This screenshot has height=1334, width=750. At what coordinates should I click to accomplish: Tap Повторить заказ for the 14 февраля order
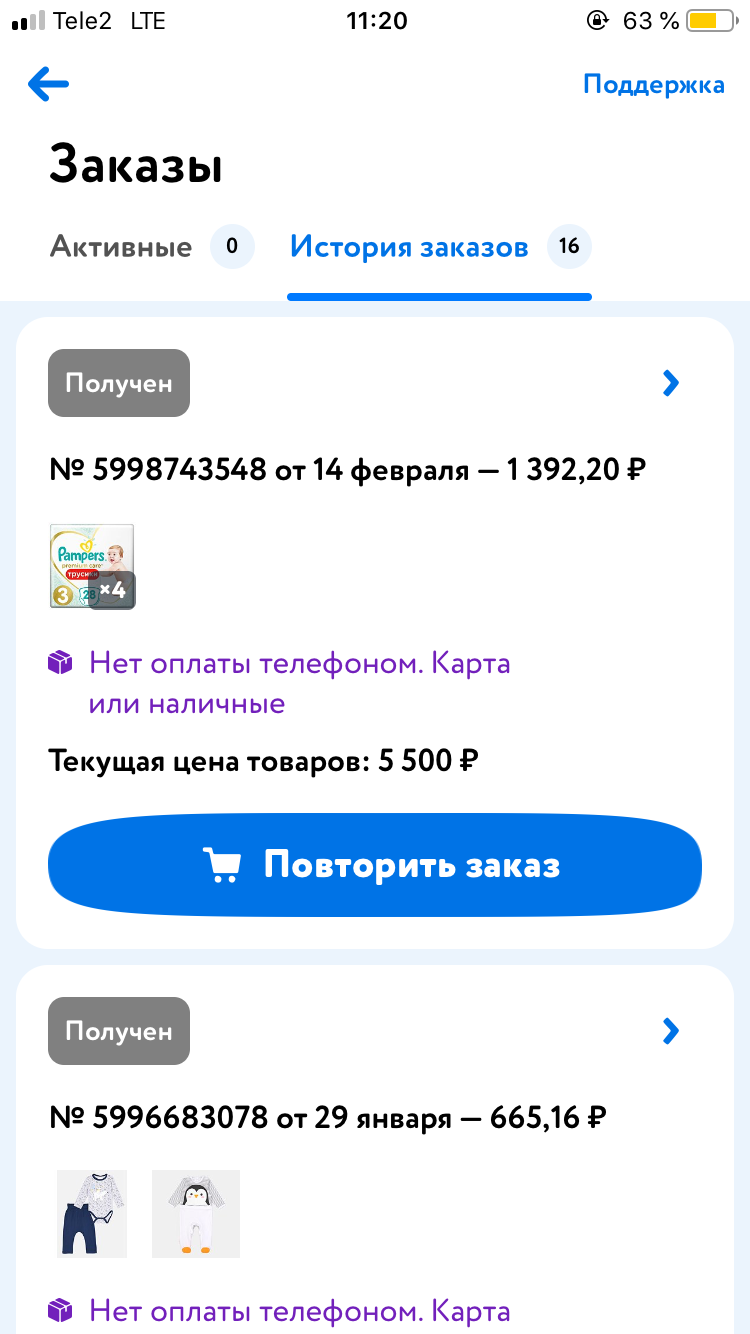(x=375, y=865)
